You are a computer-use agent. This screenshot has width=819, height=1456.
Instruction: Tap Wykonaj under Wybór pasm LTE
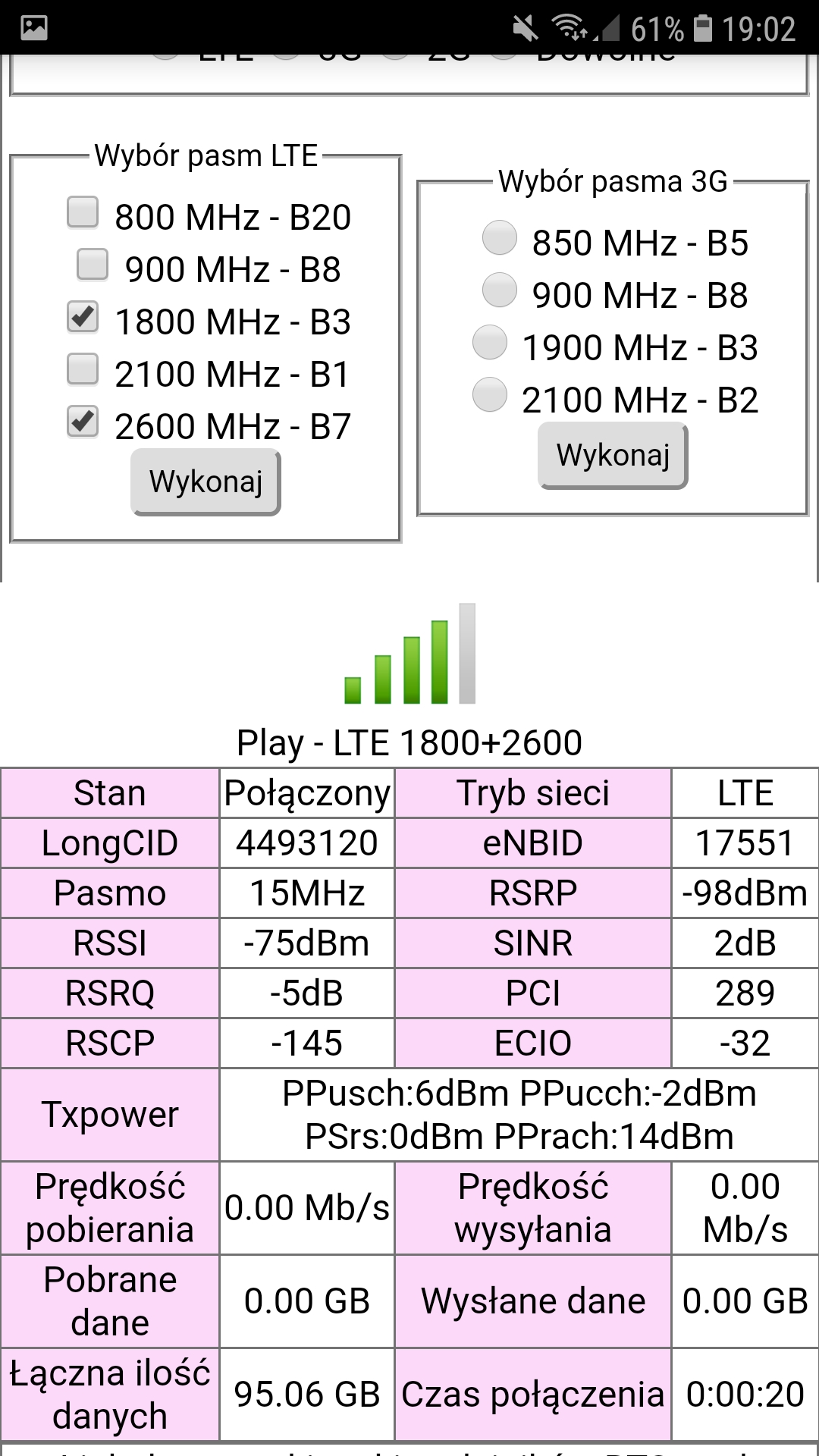206,482
